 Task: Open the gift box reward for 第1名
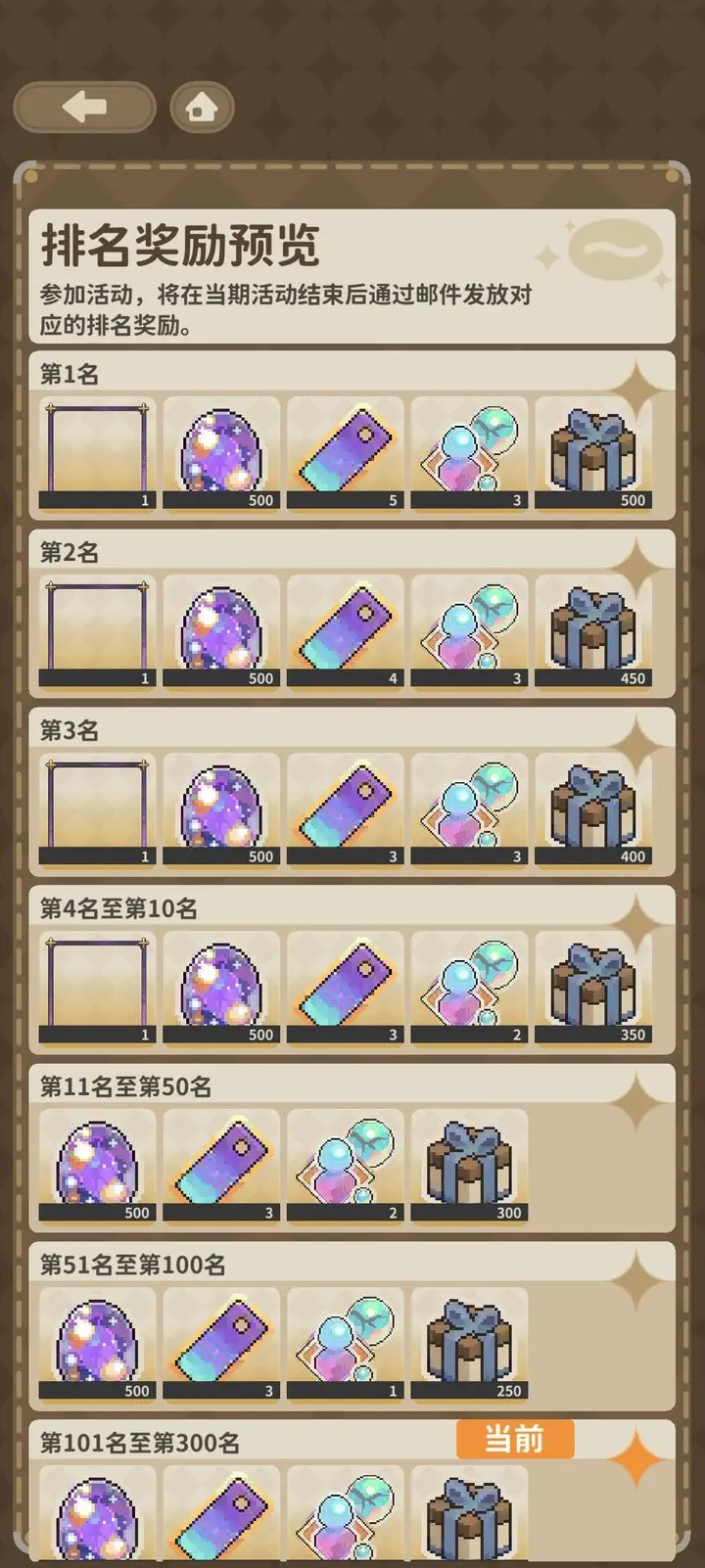tap(592, 452)
